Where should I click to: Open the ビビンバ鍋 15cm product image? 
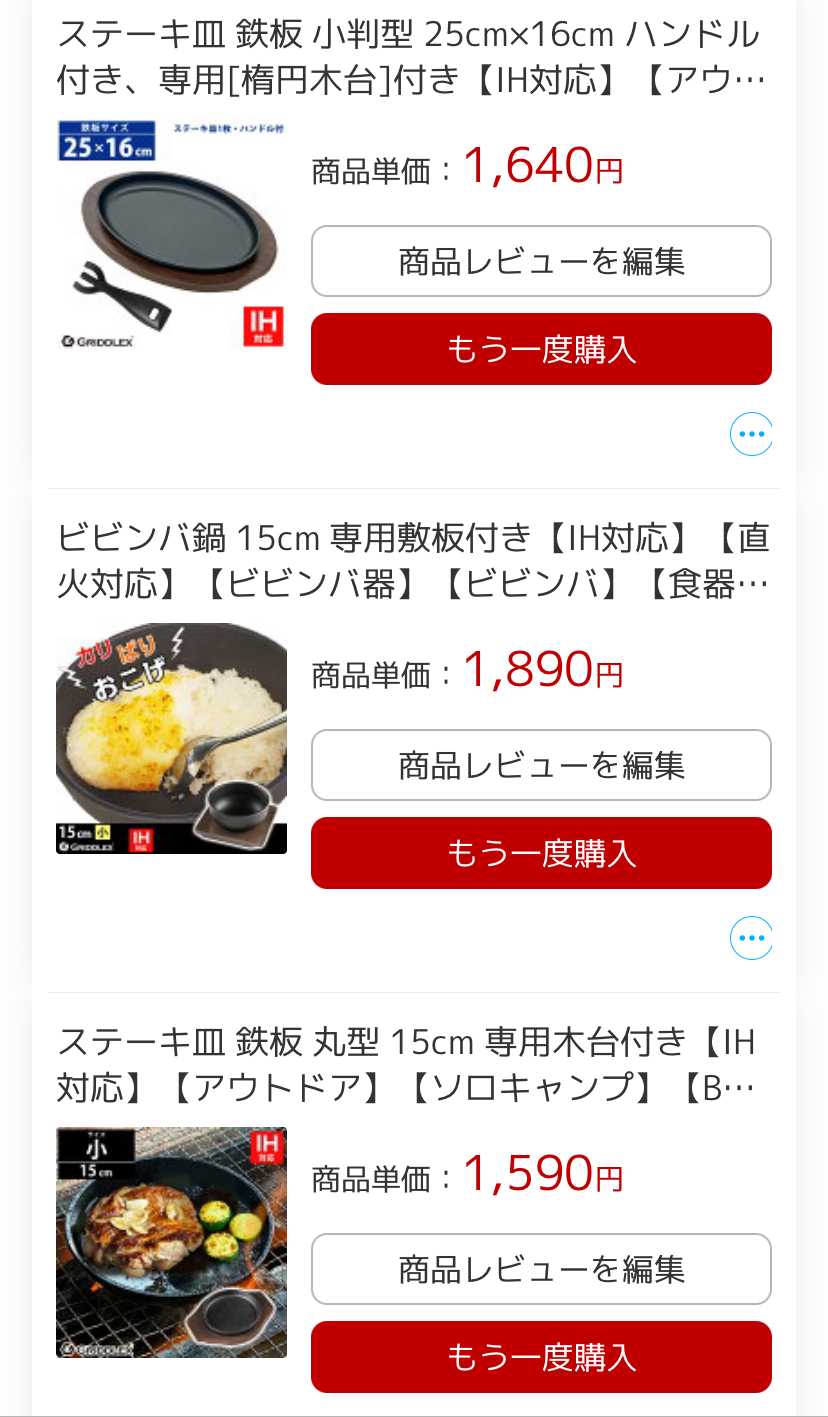tap(171, 738)
